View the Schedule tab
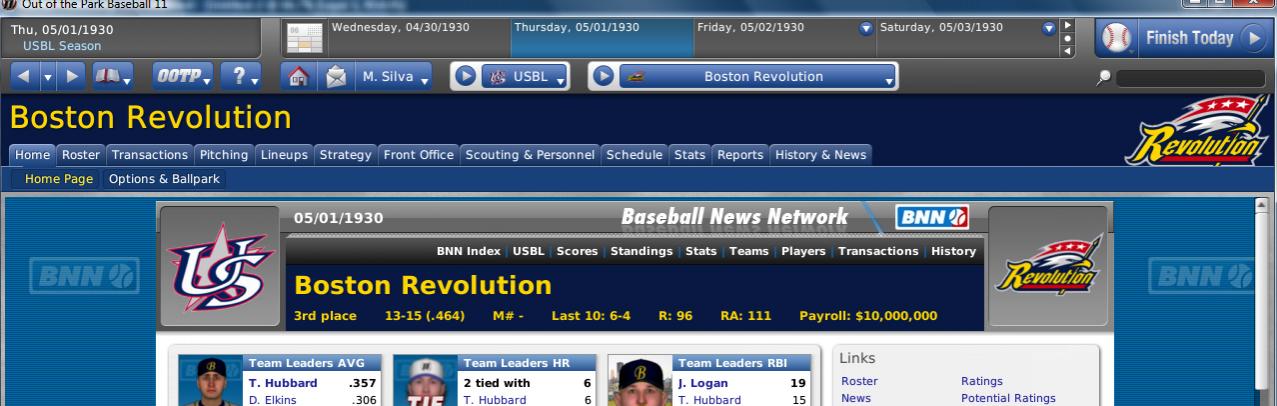The width and height of the screenshot is (1277, 406). pyautogui.click(x=634, y=155)
